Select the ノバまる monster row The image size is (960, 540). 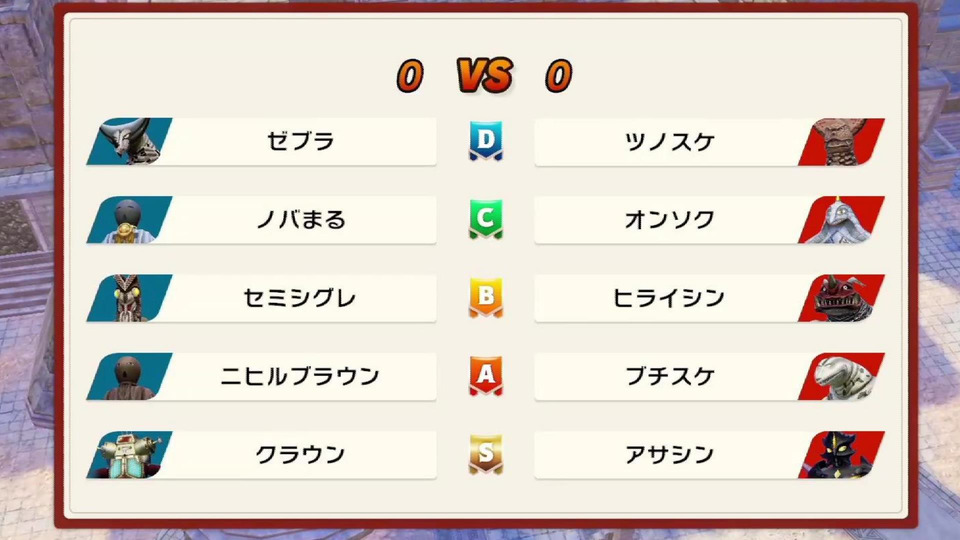pyautogui.click(x=300, y=220)
